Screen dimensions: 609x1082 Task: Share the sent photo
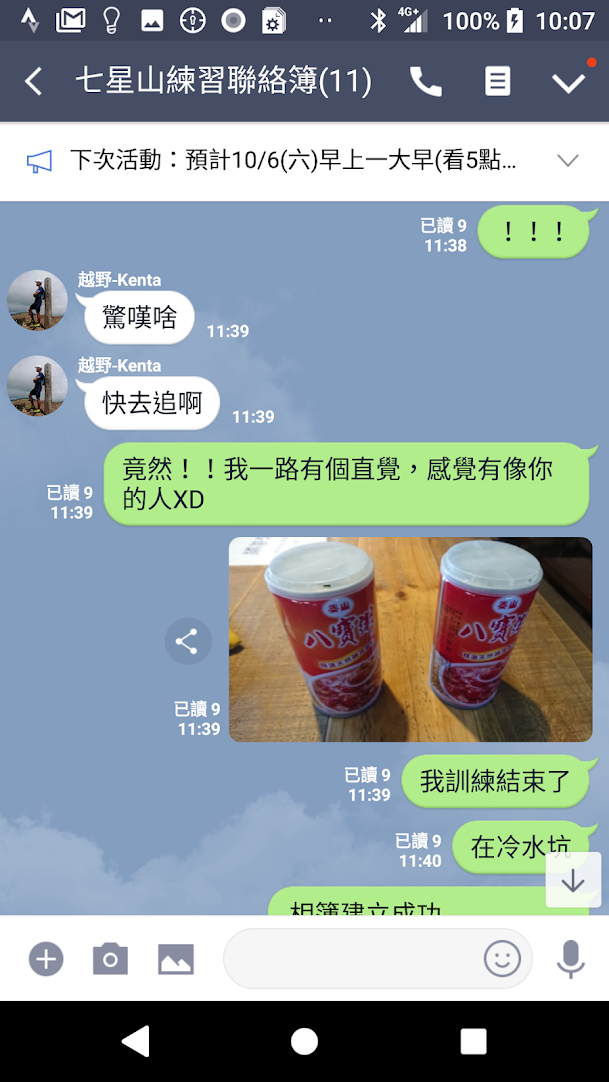[188, 642]
